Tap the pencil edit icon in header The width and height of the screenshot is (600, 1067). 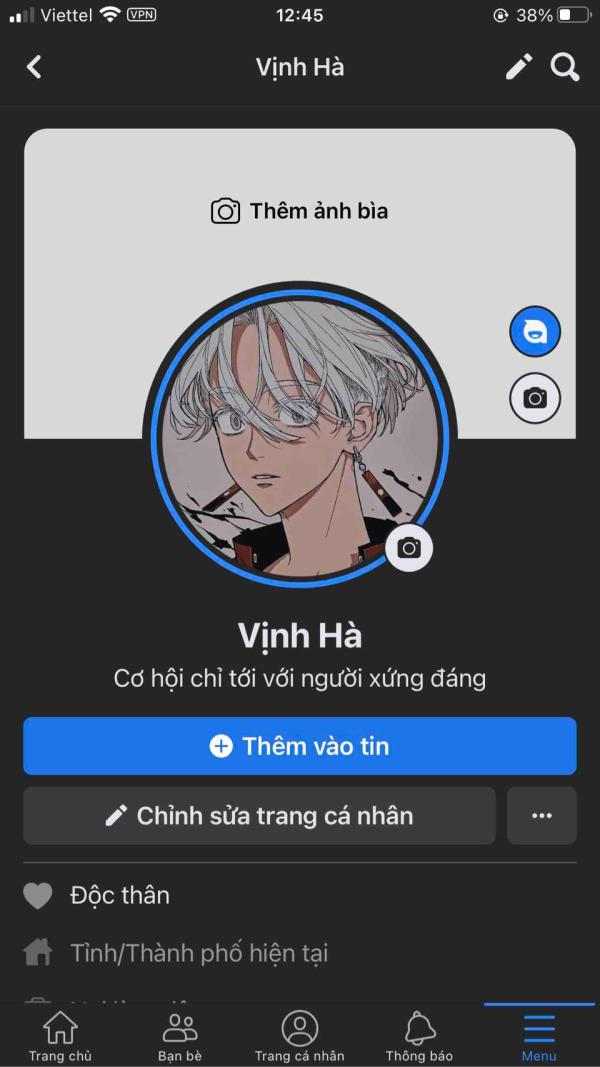[x=518, y=67]
